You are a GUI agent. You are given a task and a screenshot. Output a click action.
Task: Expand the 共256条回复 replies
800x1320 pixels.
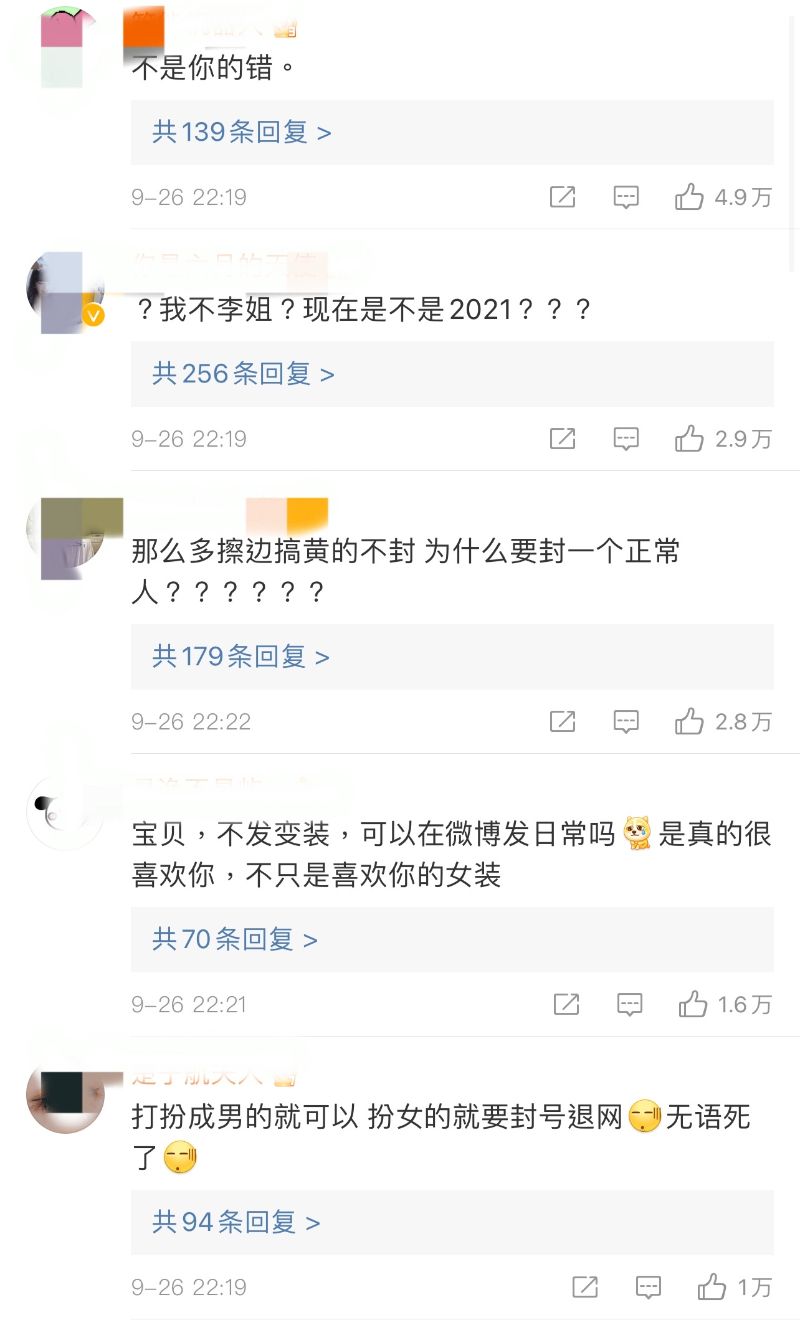pyautogui.click(x=244, y=374)
